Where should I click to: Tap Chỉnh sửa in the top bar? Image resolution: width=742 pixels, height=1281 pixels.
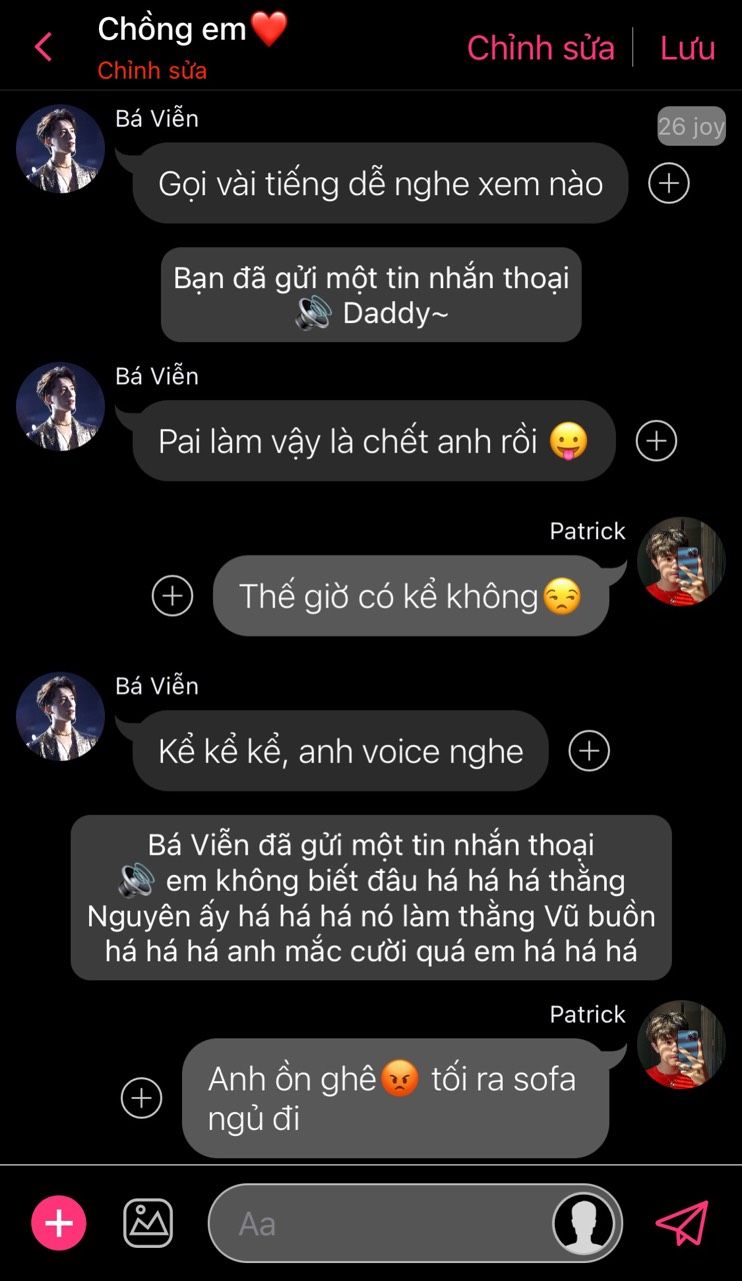point(540,47)
